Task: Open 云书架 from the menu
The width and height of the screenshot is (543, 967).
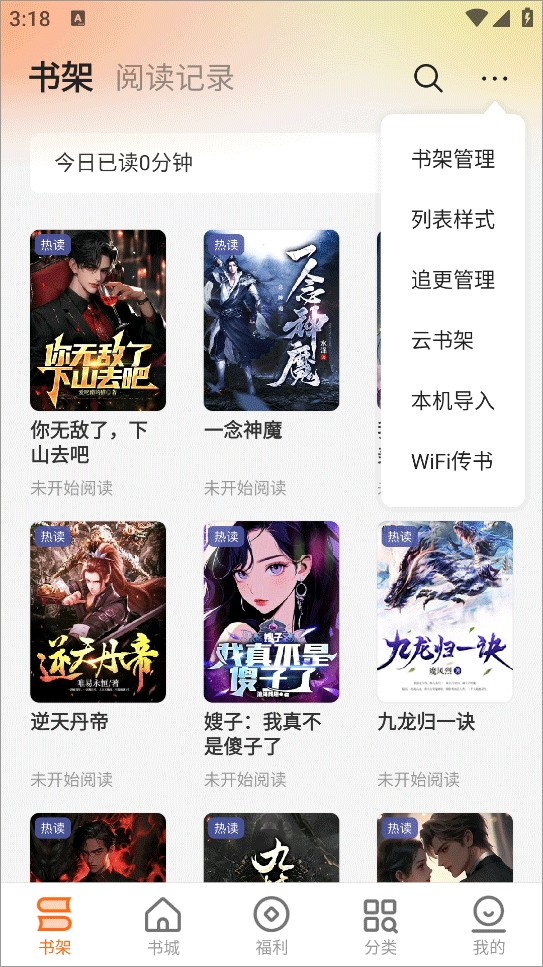Action: pyautogui.click(x=442, y=340)
